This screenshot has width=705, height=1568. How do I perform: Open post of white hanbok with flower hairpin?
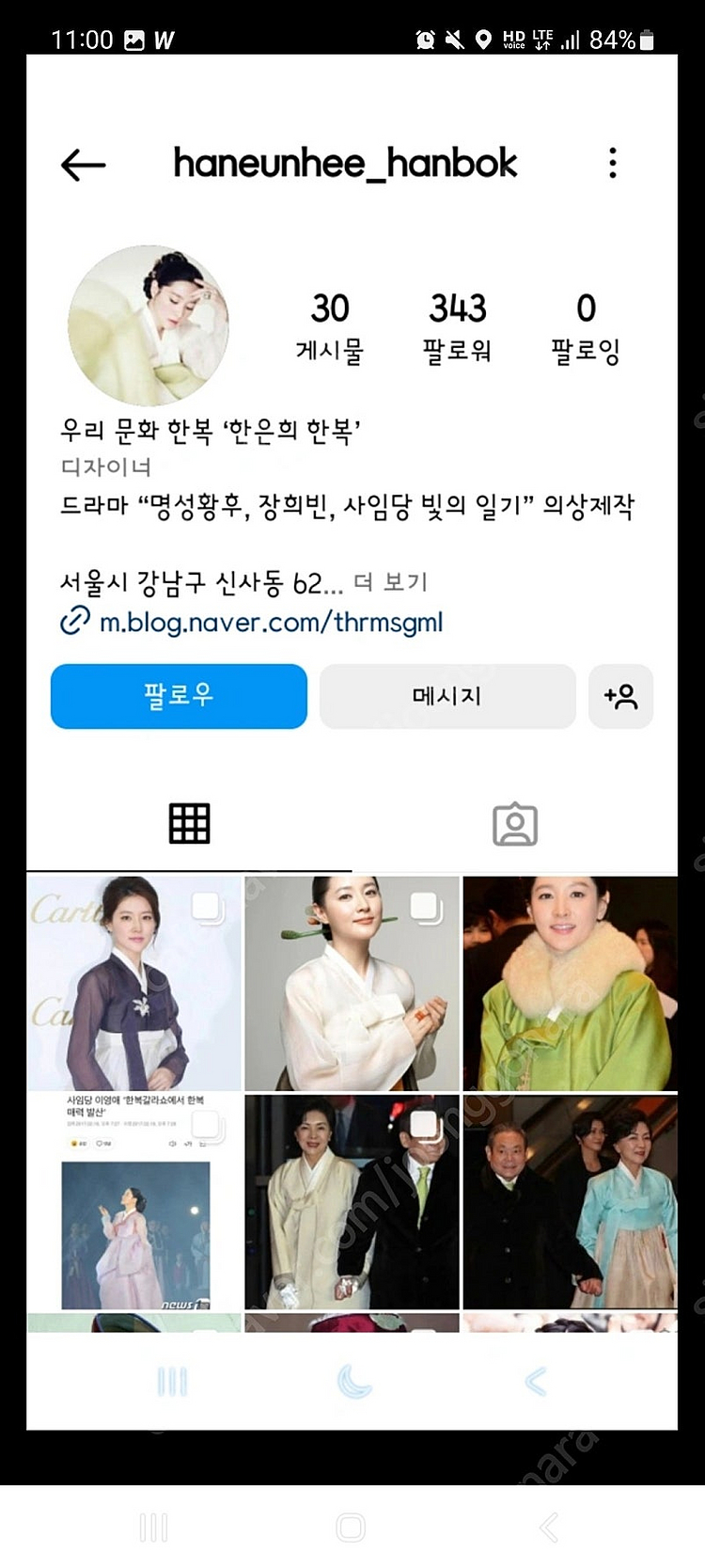click(x=352, y=984)
